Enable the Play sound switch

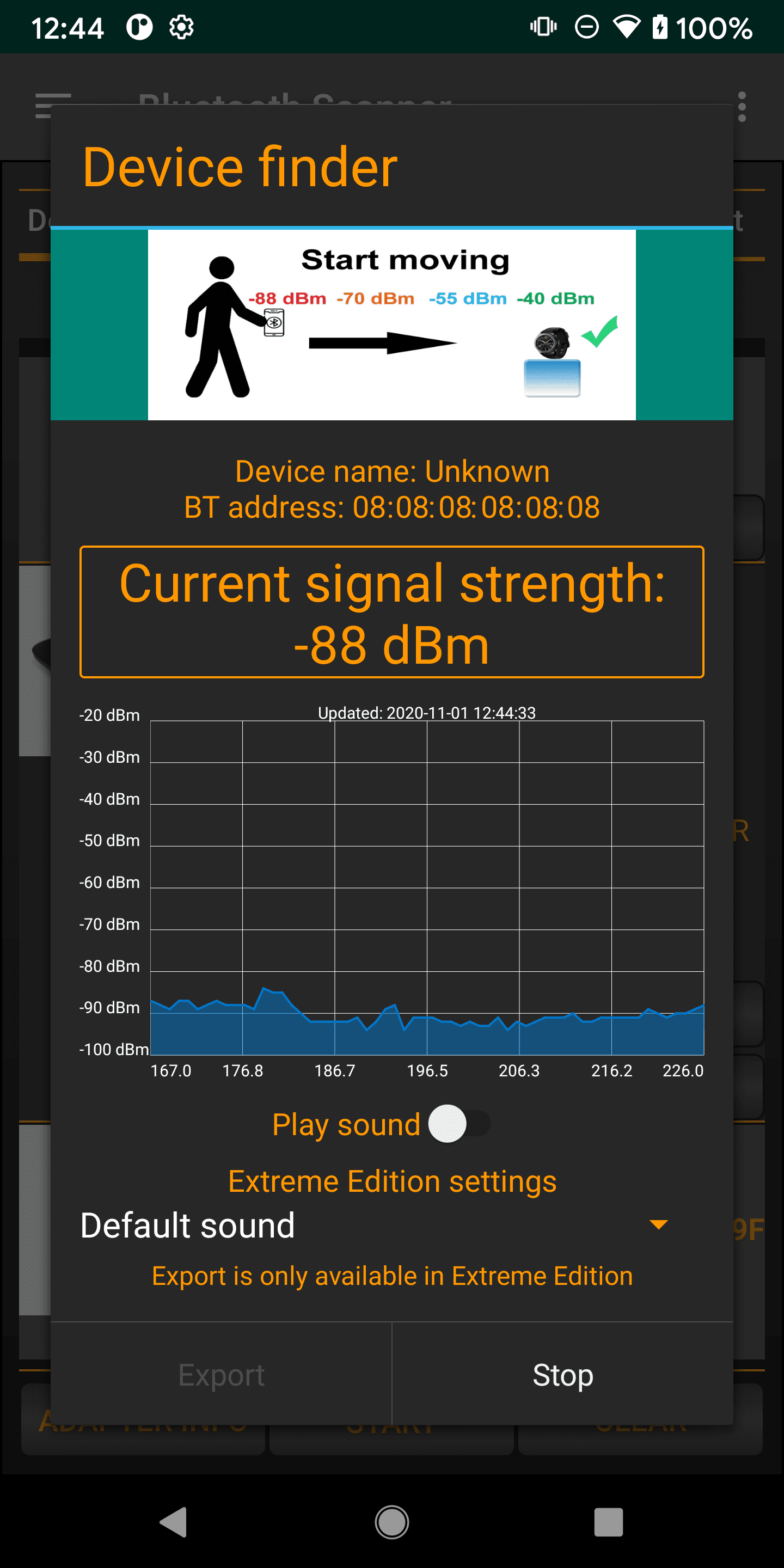pos(458,1124)
